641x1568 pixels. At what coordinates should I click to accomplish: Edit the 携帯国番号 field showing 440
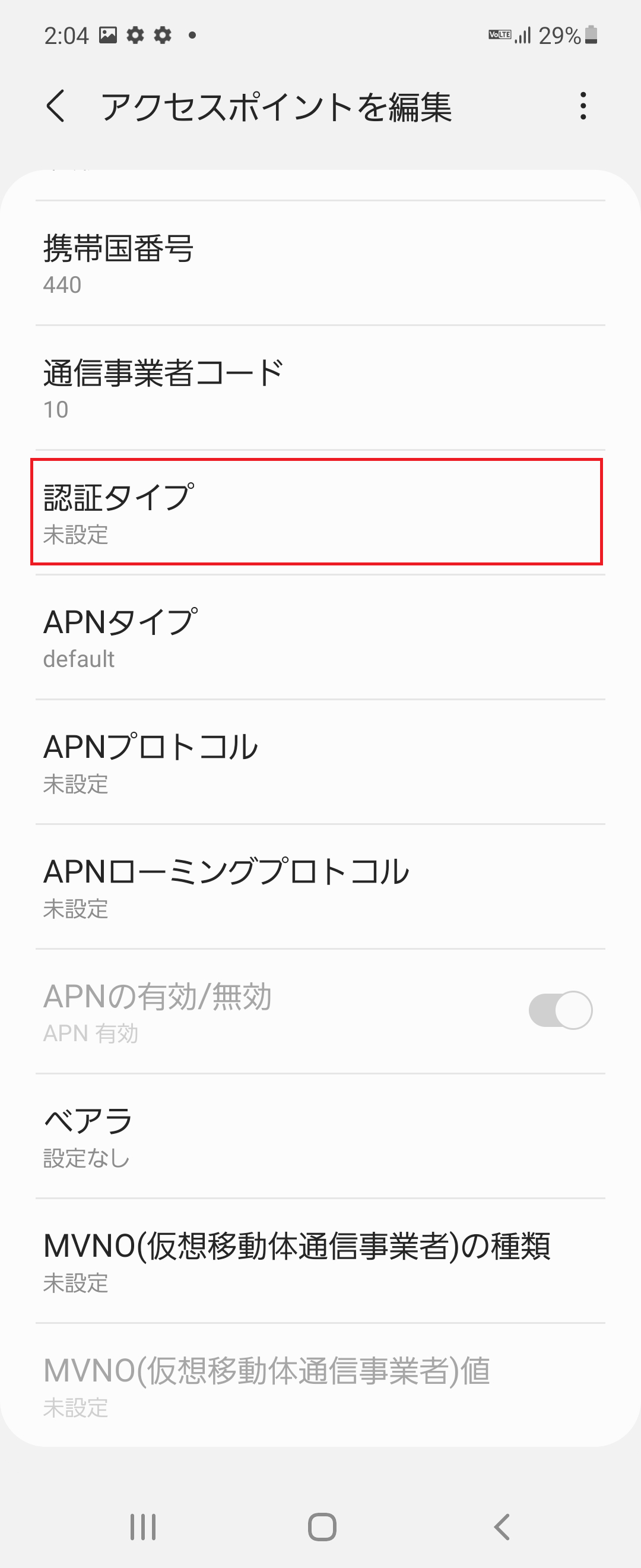tap(320, 262)
